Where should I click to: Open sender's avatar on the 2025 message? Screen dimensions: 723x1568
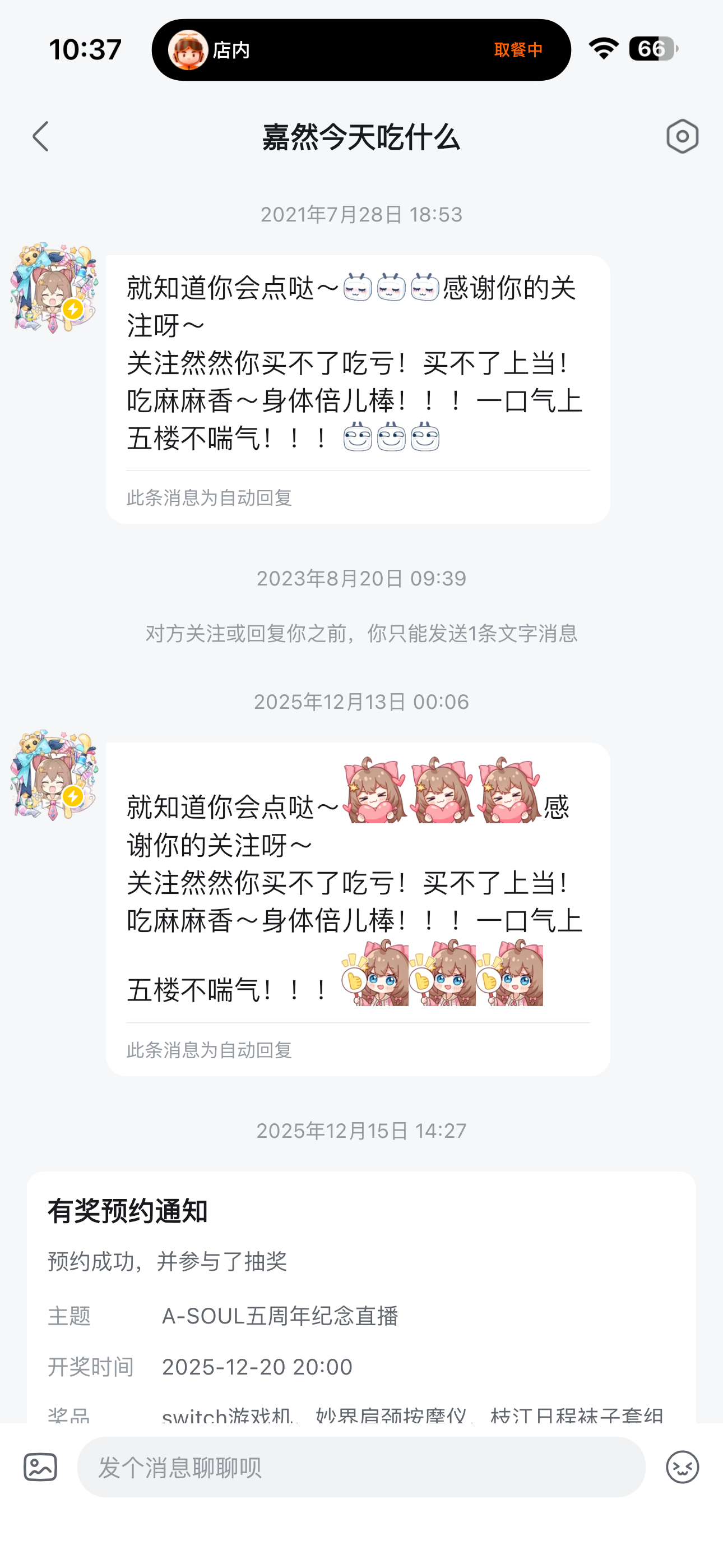pyautogui.click(x=54, y=776)
